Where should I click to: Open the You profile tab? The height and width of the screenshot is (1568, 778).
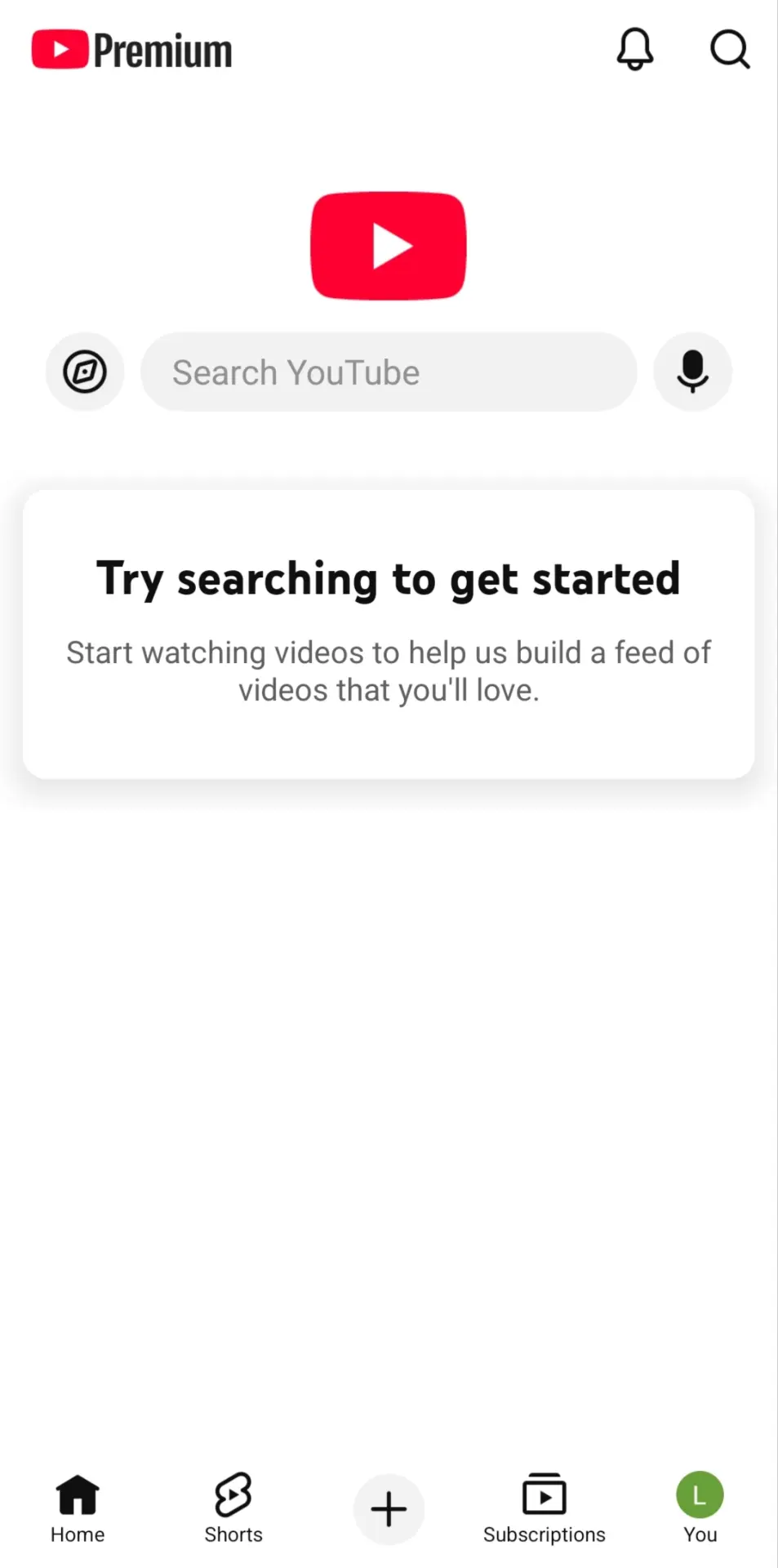tap(700, 1508)
